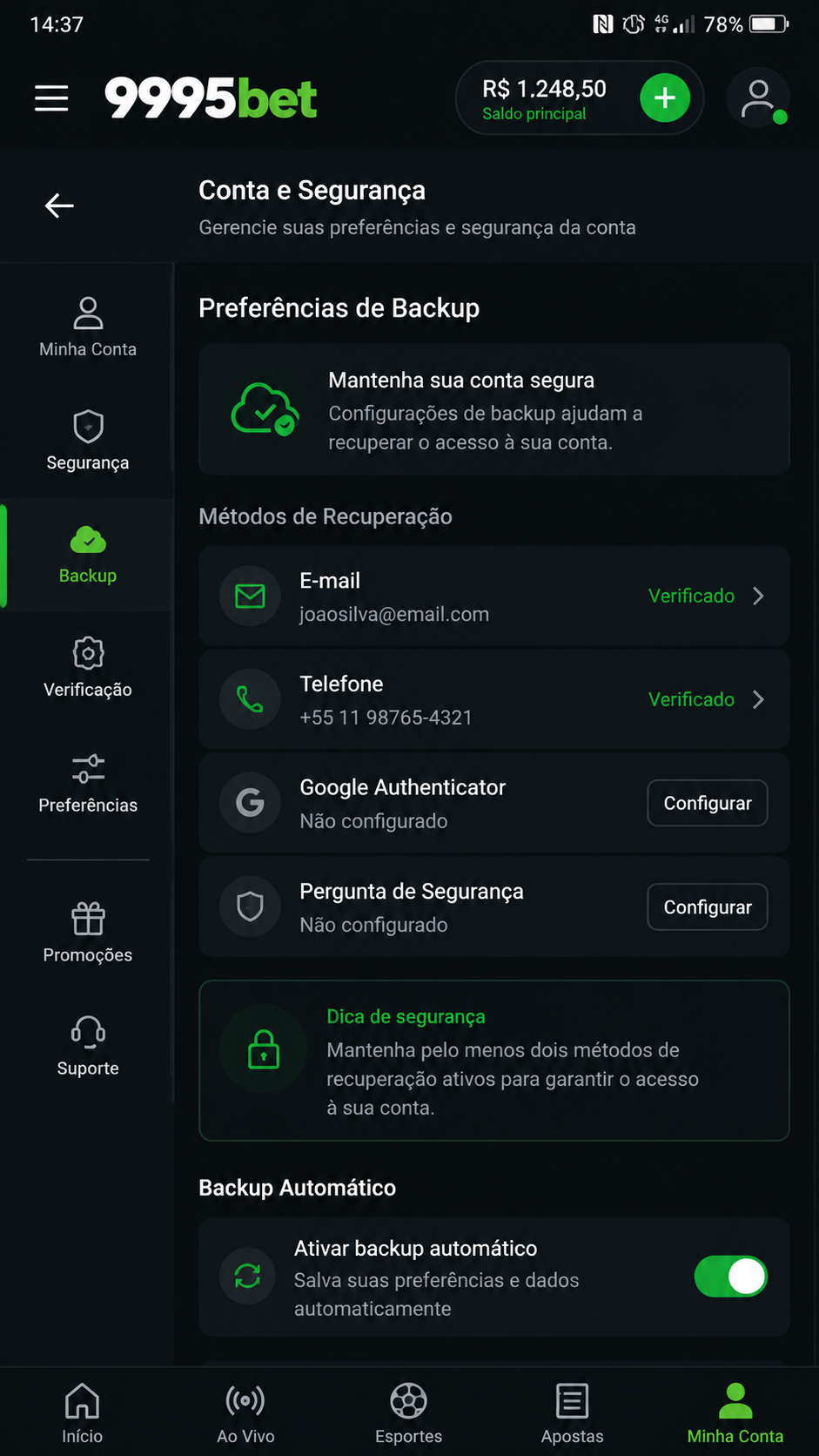This screenshot has width=819, height=1456.
Task: Select Backup in the sidebar
Action: coord(88,555)
